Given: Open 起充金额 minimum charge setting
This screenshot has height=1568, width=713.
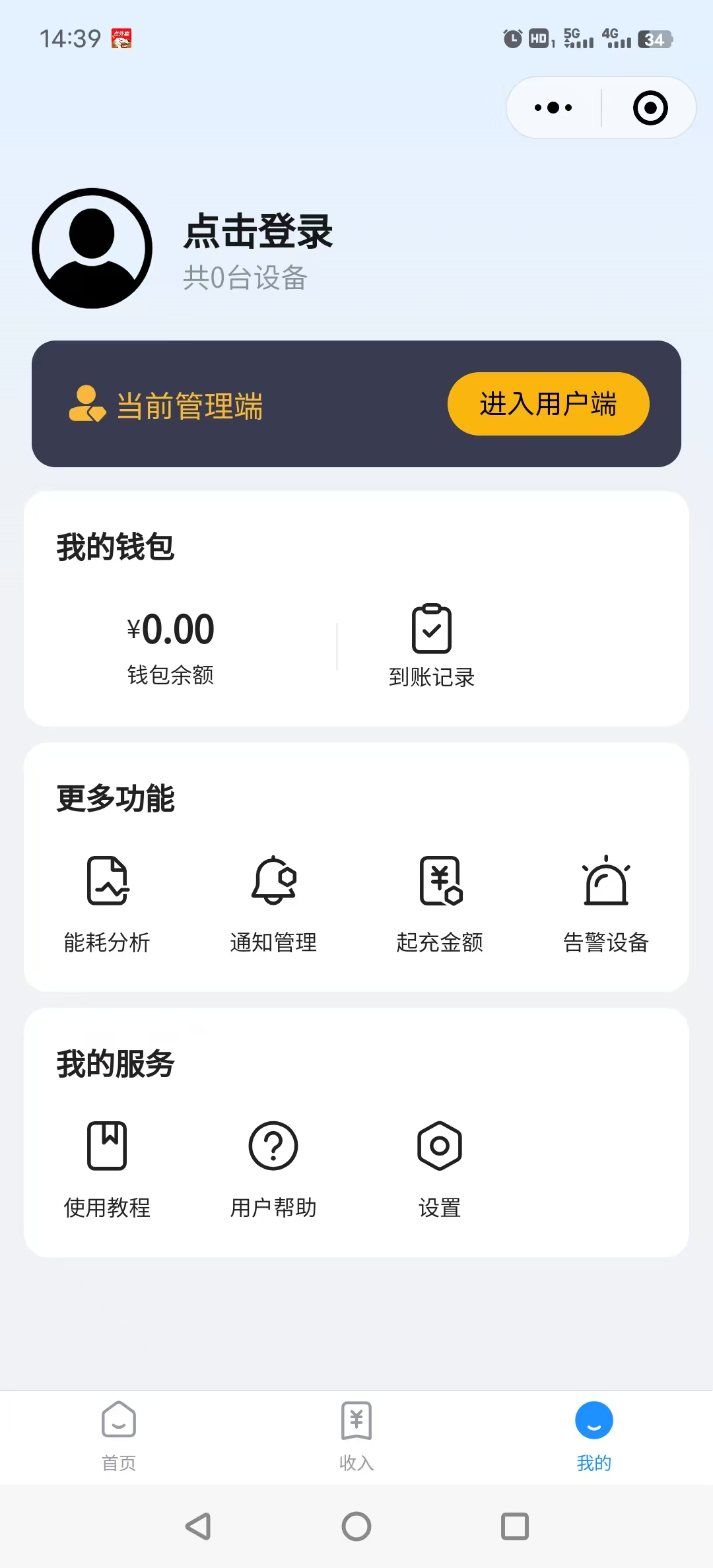Looking at the screenshot, I should click(x=440, y=903).
